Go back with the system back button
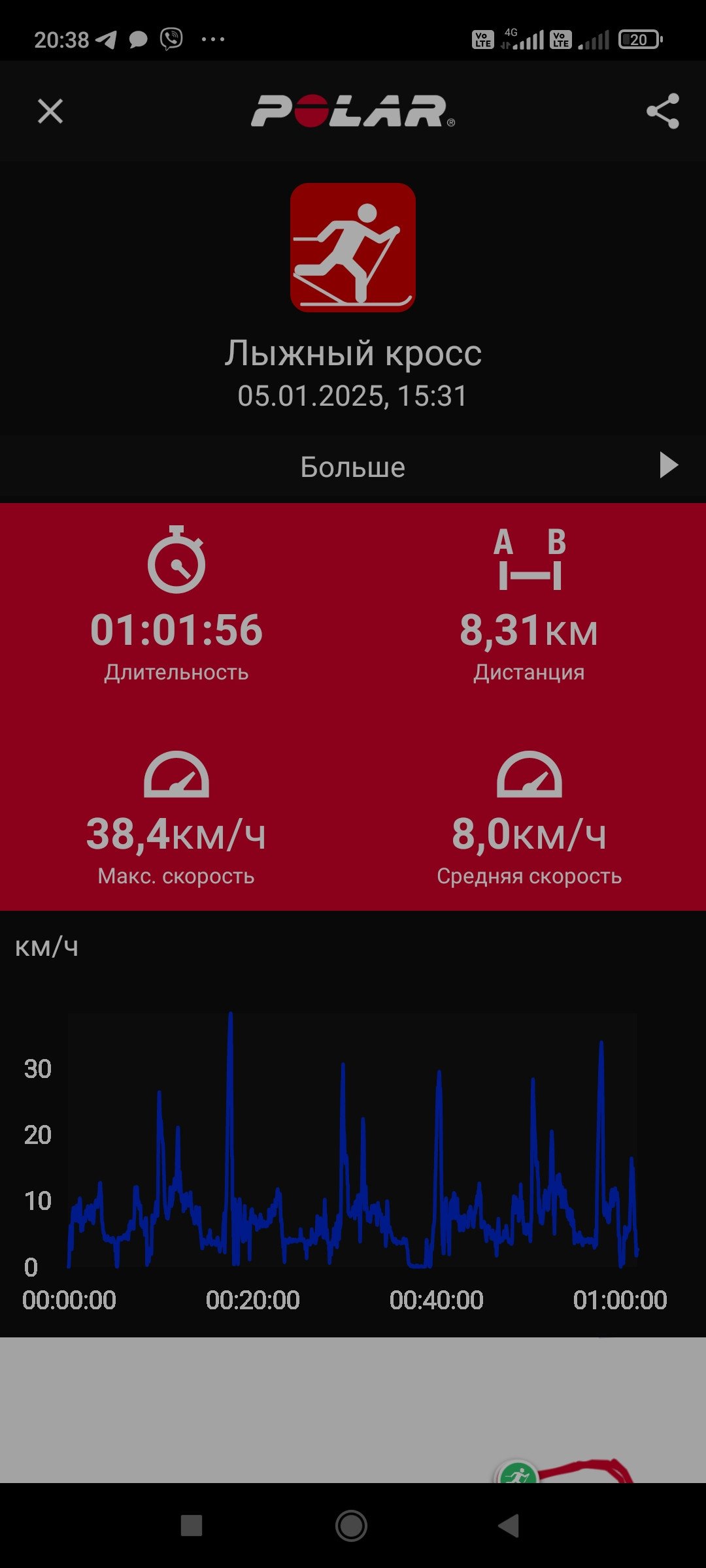The image size is (706, 1568). [x=509, y=1526]
